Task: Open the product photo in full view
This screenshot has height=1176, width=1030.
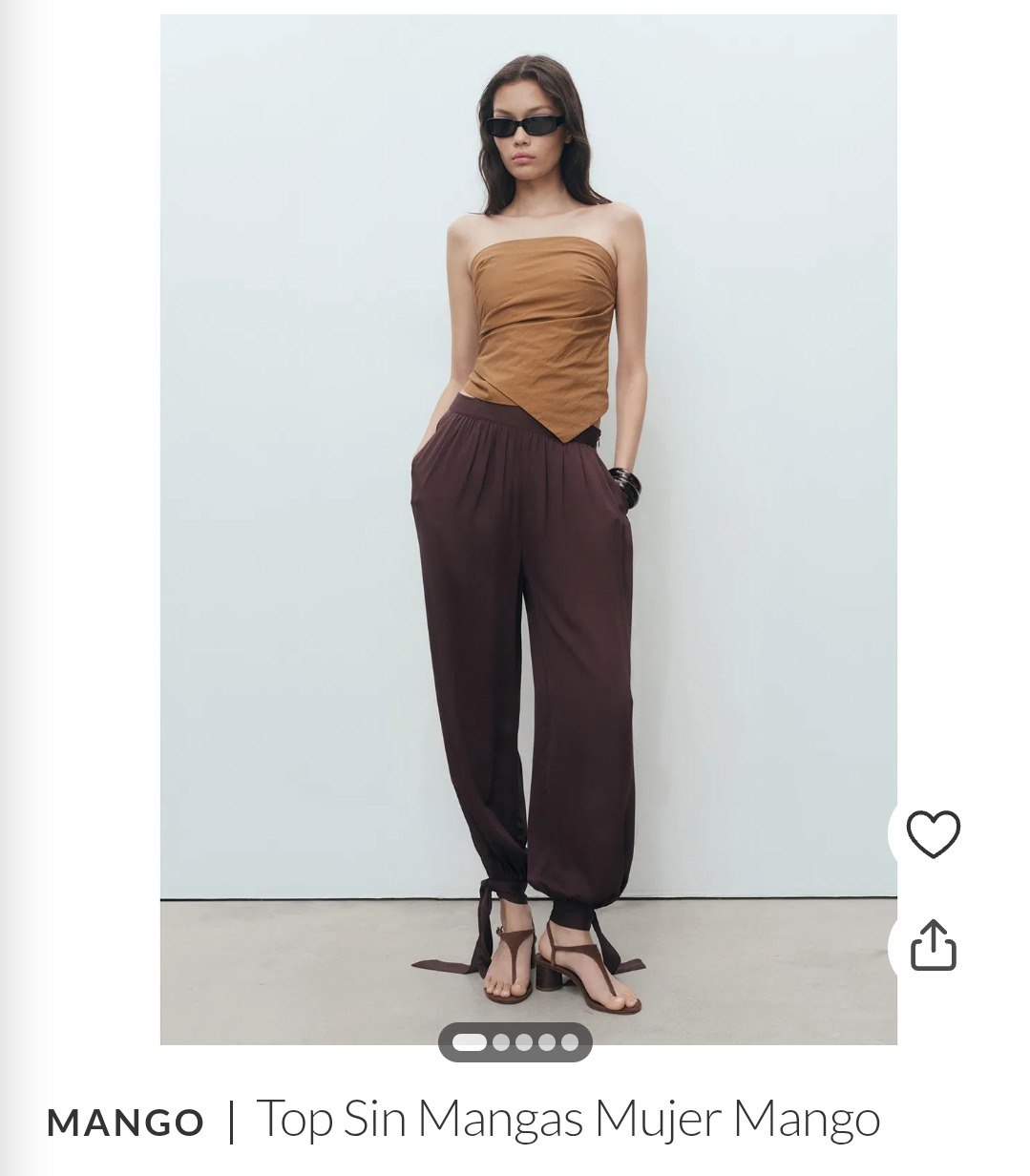Action: coord(528,525)
